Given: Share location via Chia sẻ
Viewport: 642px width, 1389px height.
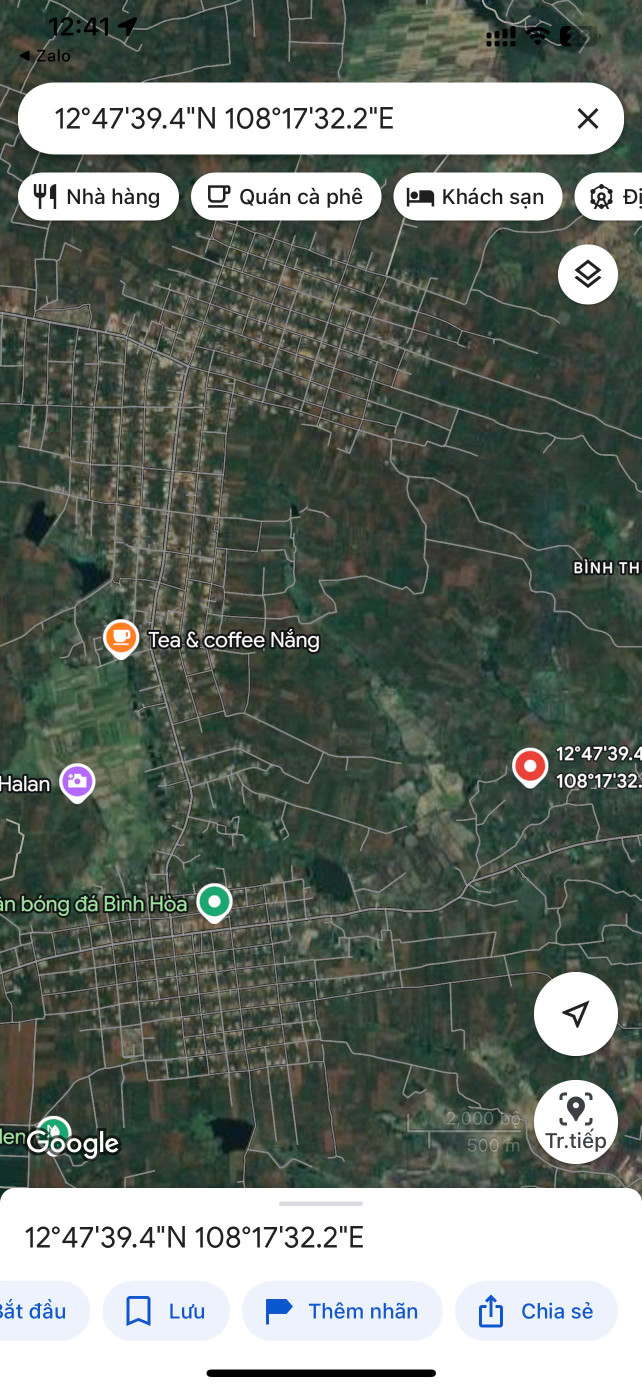Looking at the screenshot, I should coord(536,1311).
